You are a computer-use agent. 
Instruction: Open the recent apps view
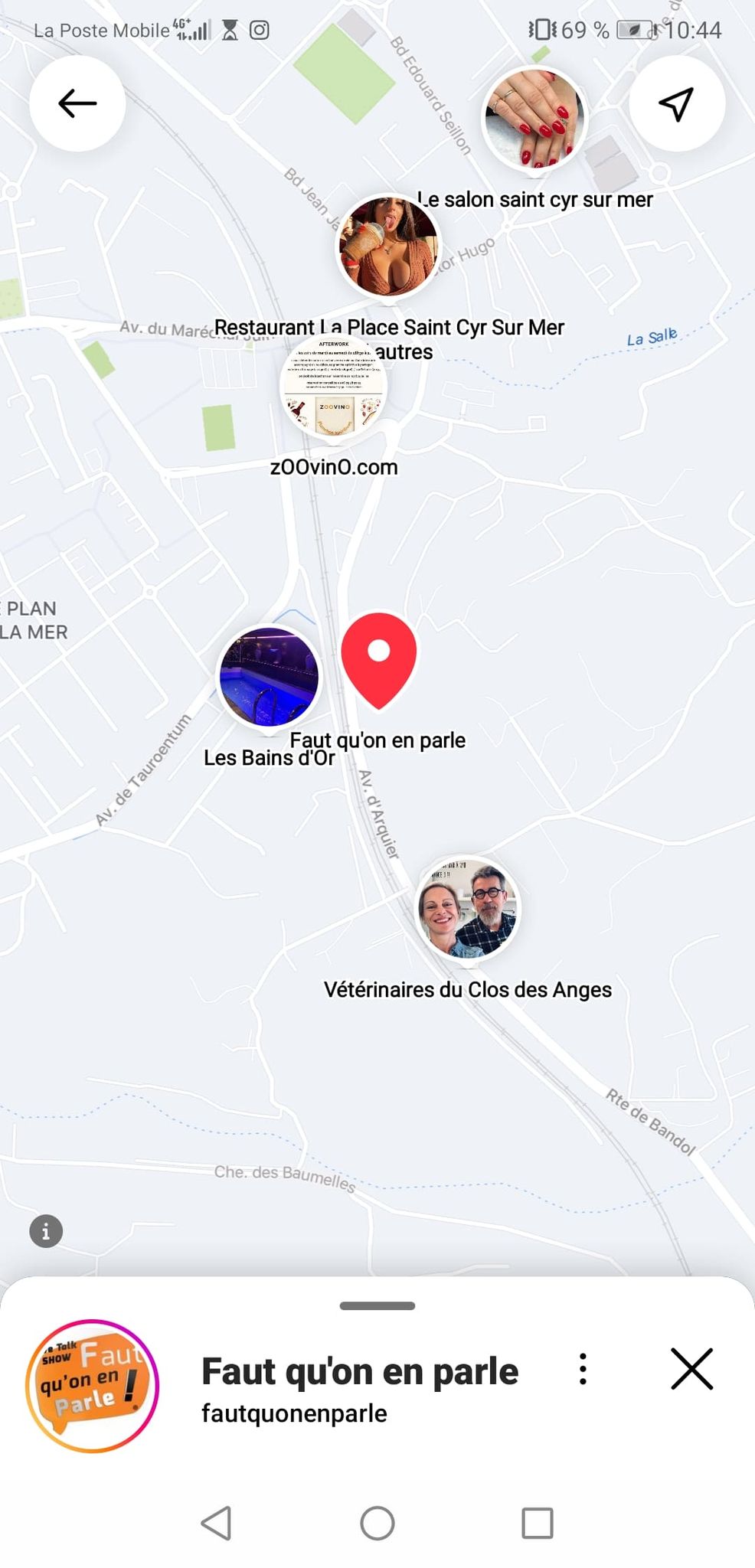[x=538, y=1523]
